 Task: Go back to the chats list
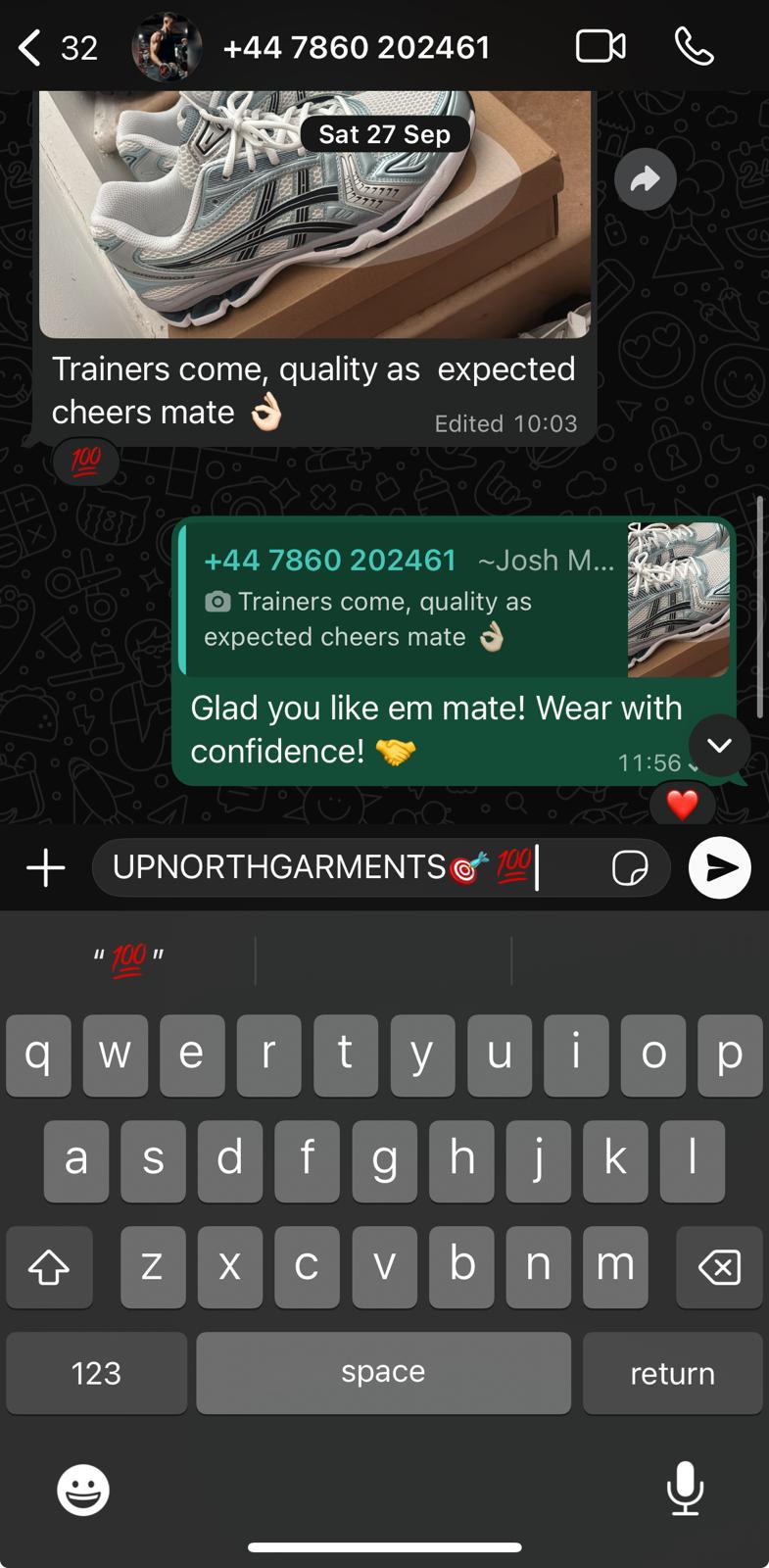(31, 47)
